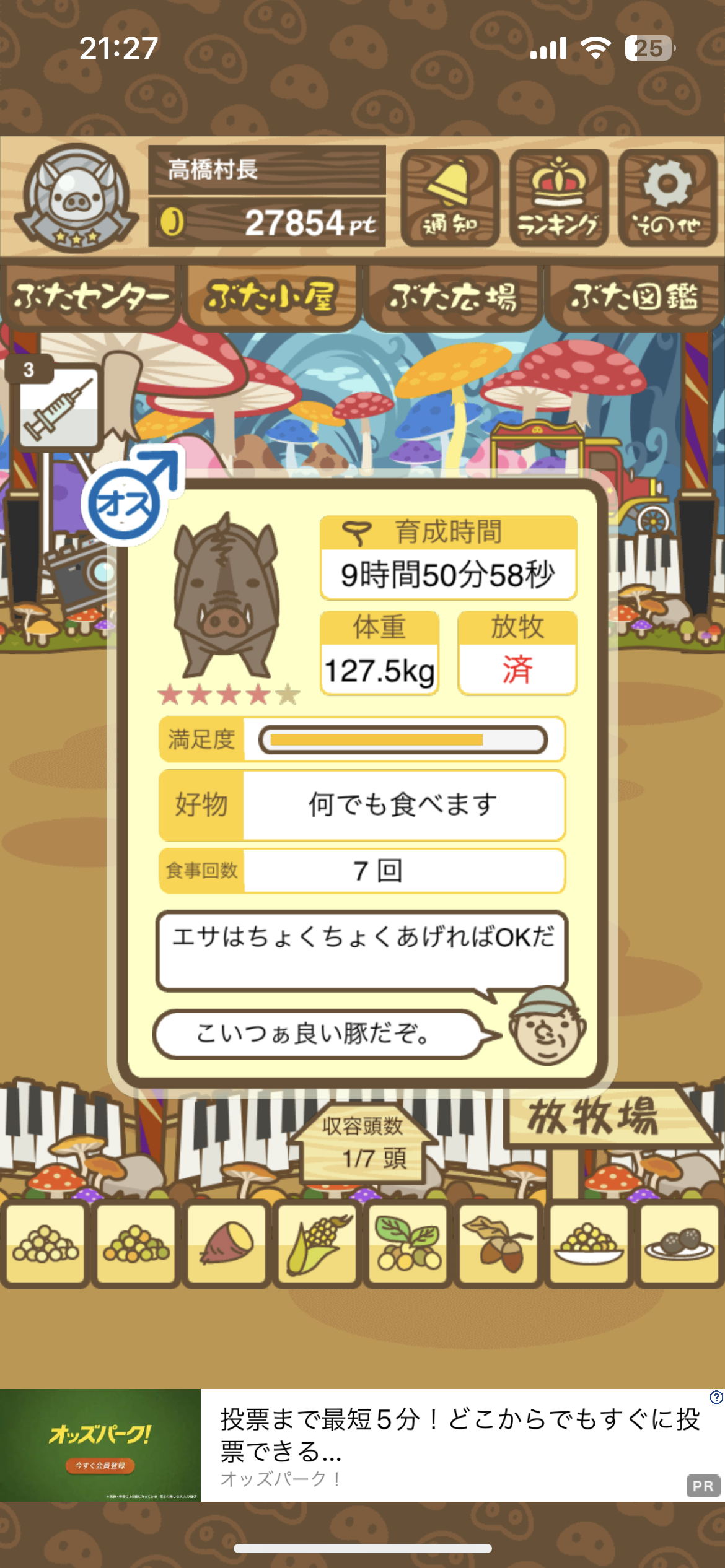Feed the leafy bean mix
The image size is (725, 1568).
coord(407,1244)
